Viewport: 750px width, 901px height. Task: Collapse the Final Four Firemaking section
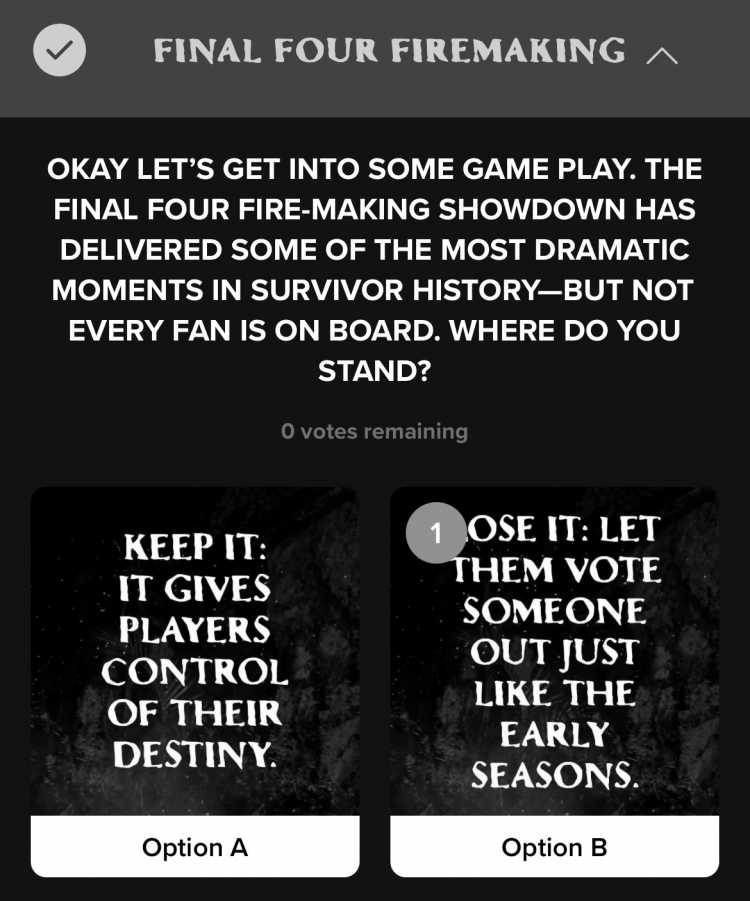[x=661, y=55]
